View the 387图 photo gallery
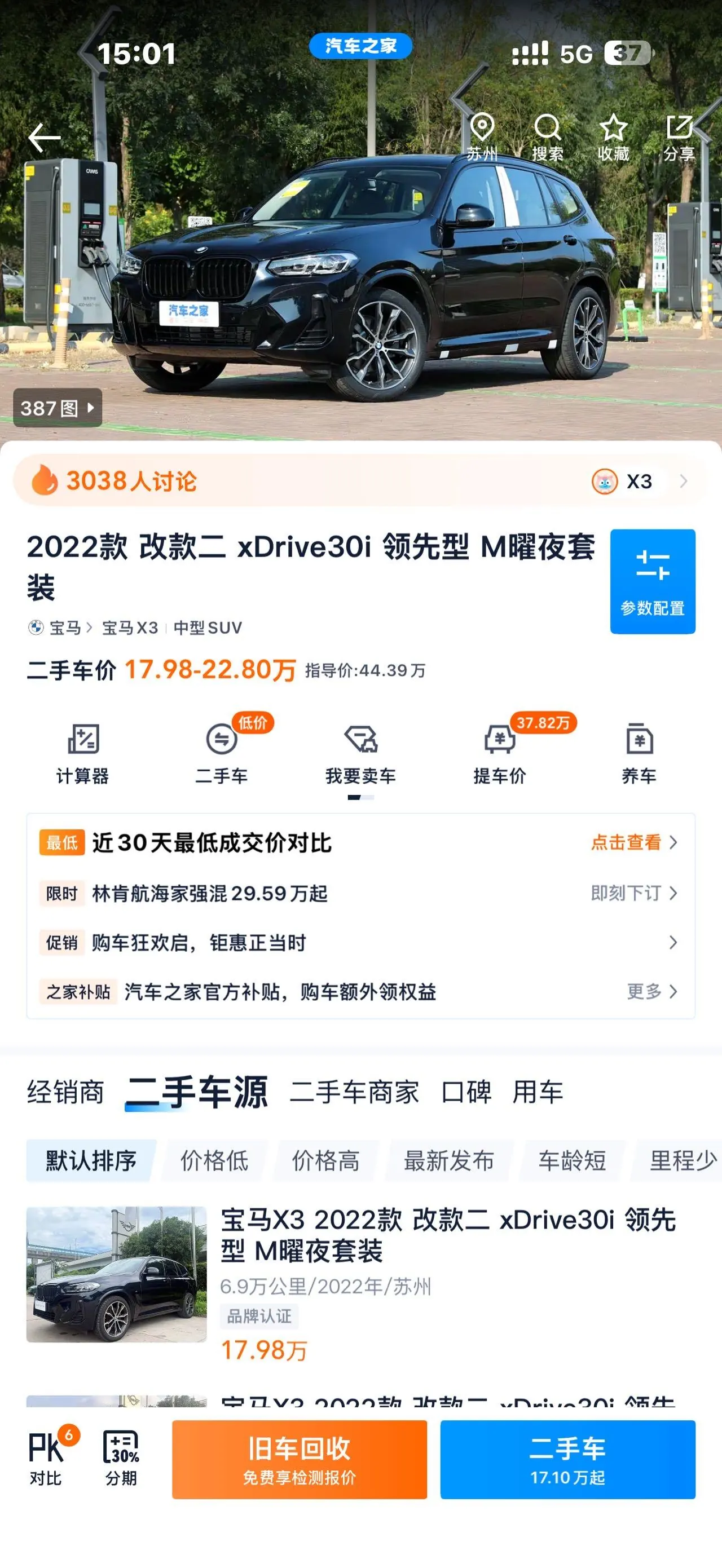The image size is (722, 1568). pyautogui.click(x=57, y=407)
